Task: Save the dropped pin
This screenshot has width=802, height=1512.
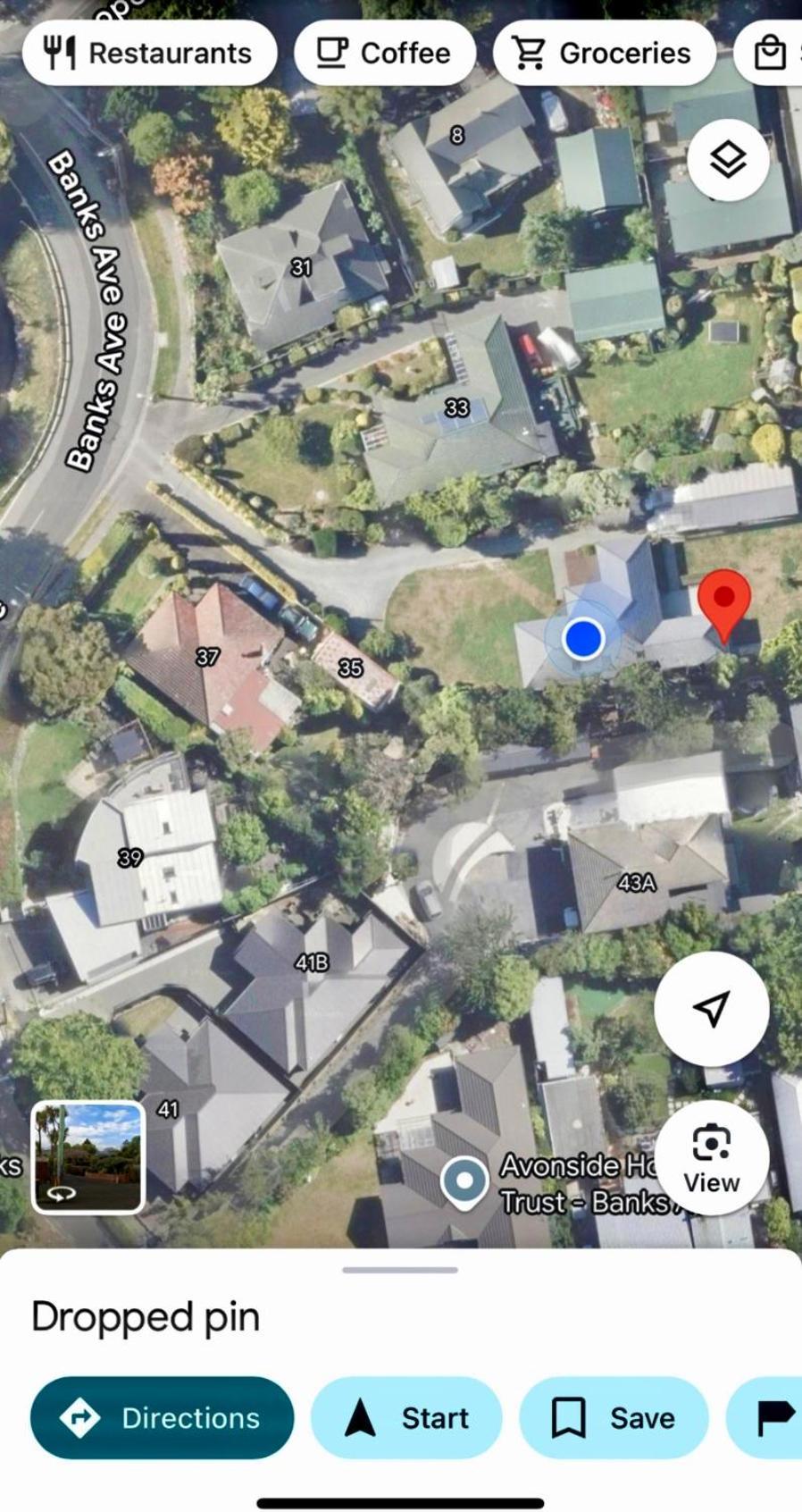Action: click(x=614, y=1417)
